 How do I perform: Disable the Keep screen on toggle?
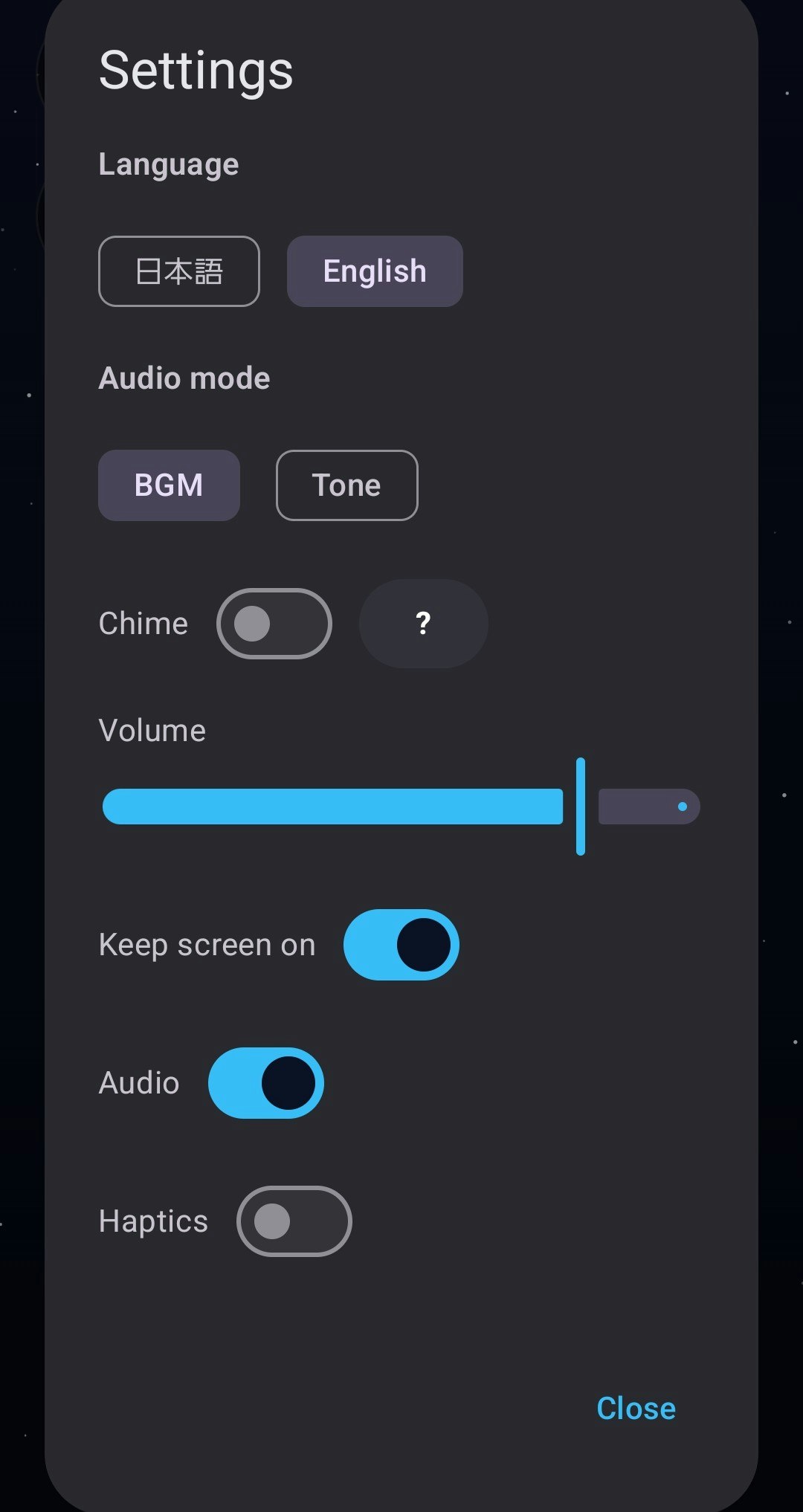(x=400, y=945)
